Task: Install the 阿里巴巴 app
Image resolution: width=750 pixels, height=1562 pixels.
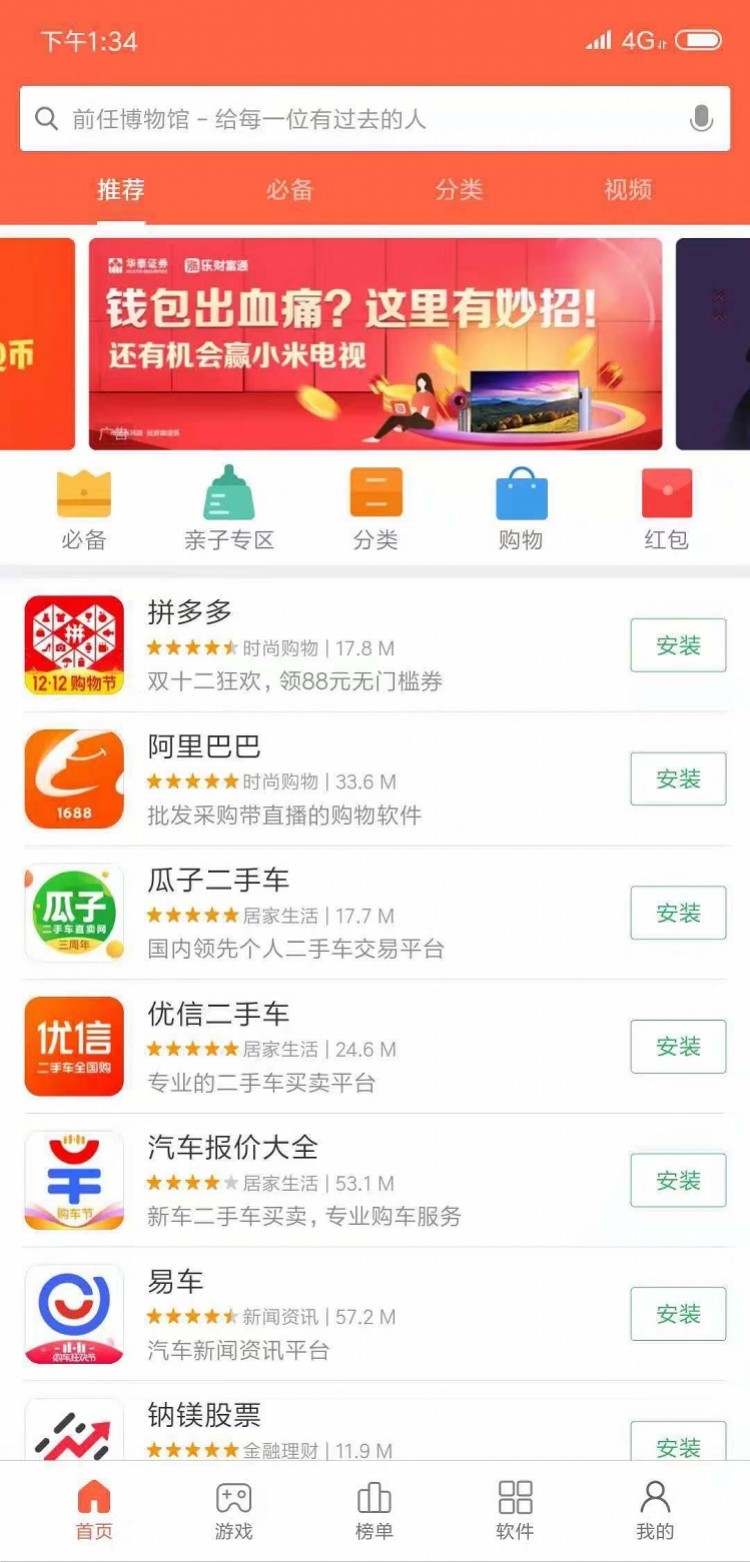Action: 678,779
